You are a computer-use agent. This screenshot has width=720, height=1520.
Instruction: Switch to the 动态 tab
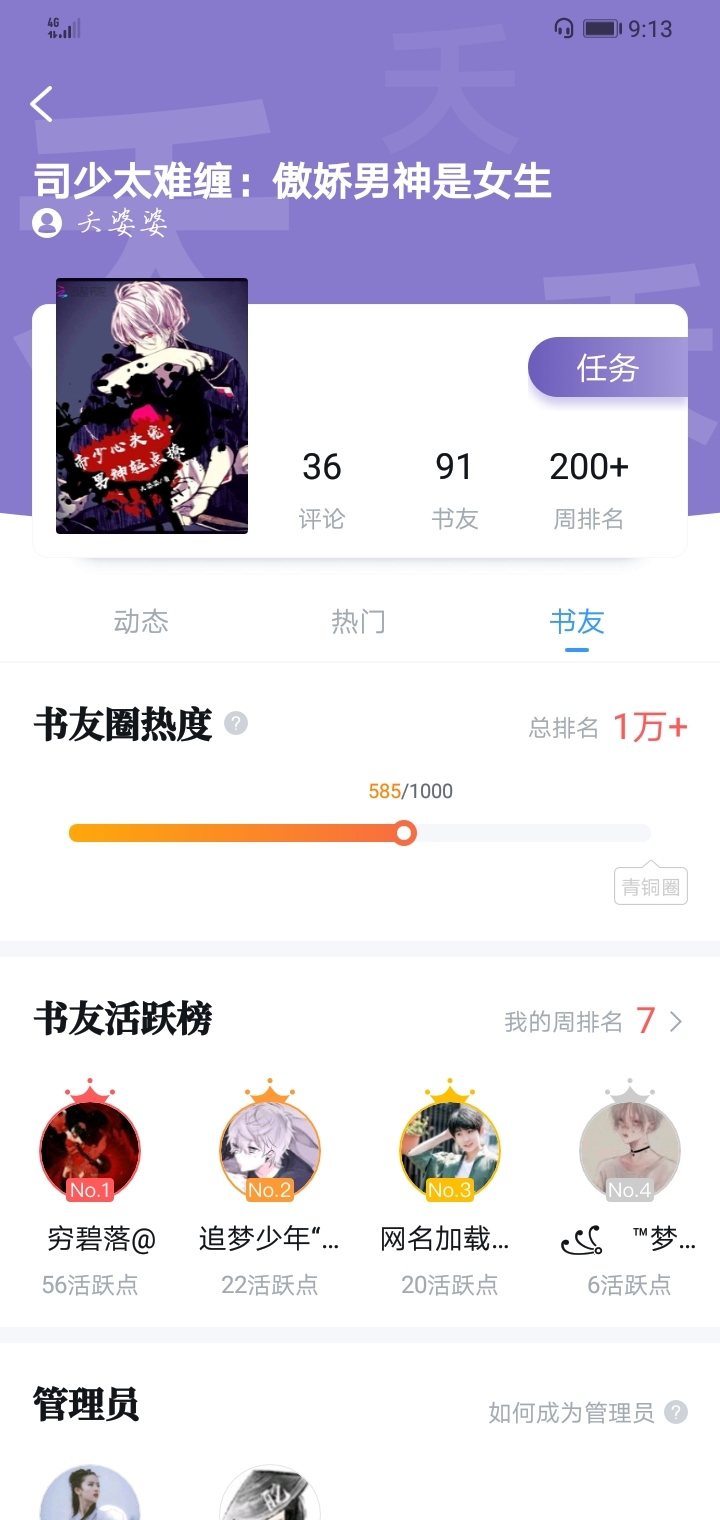coord(141,621)
